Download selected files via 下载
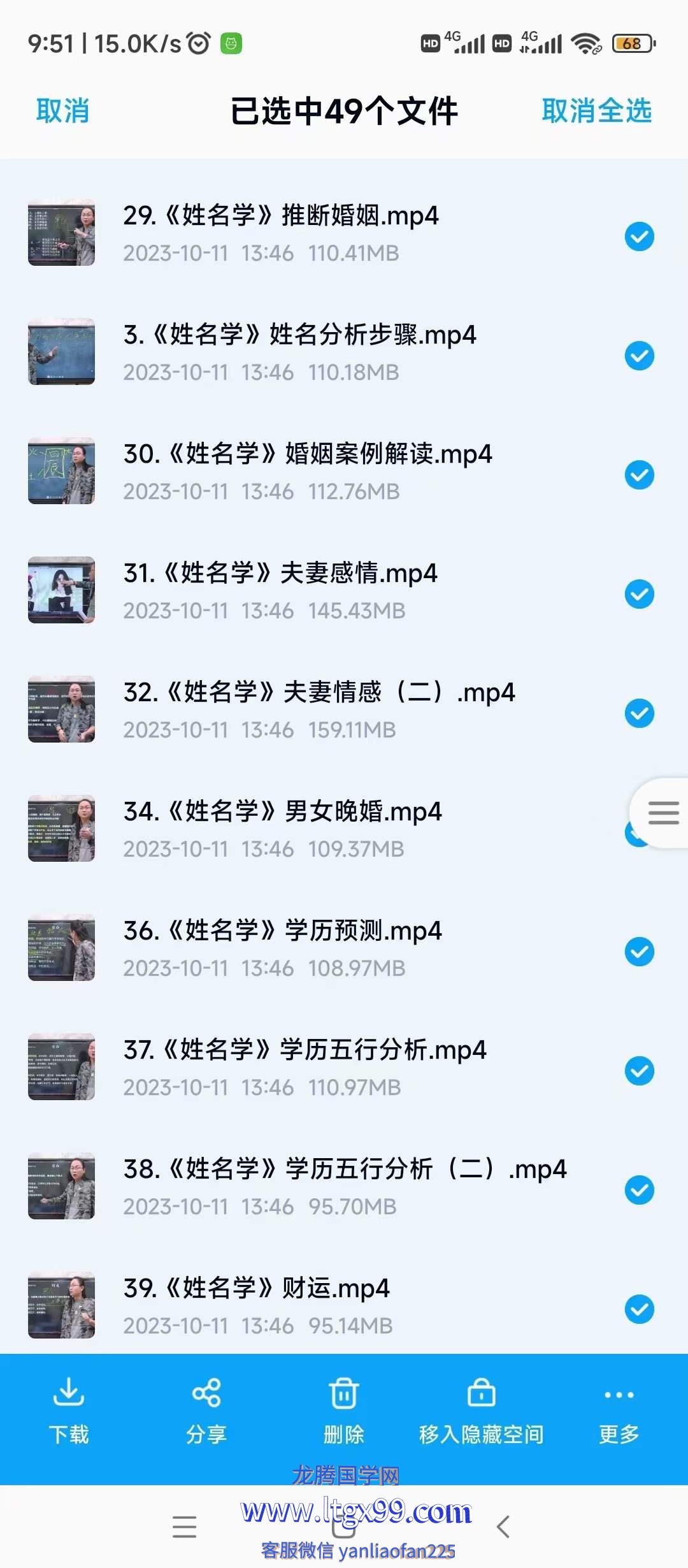This screenshot has height=1568, width=688. 69,1411
